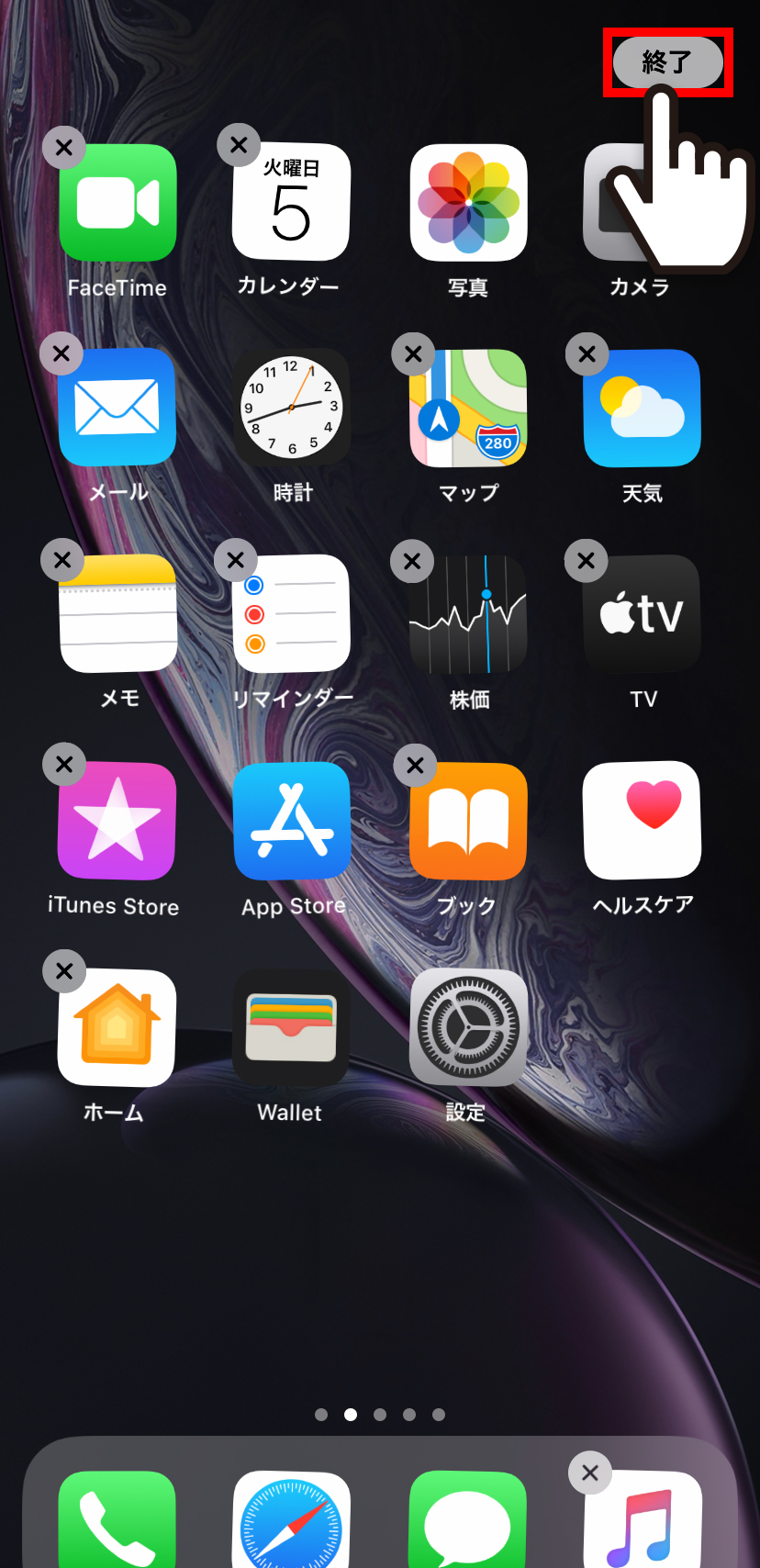Open the 時計 app
Viewport: 760px width, 1568px height.
tap(291, 407)
